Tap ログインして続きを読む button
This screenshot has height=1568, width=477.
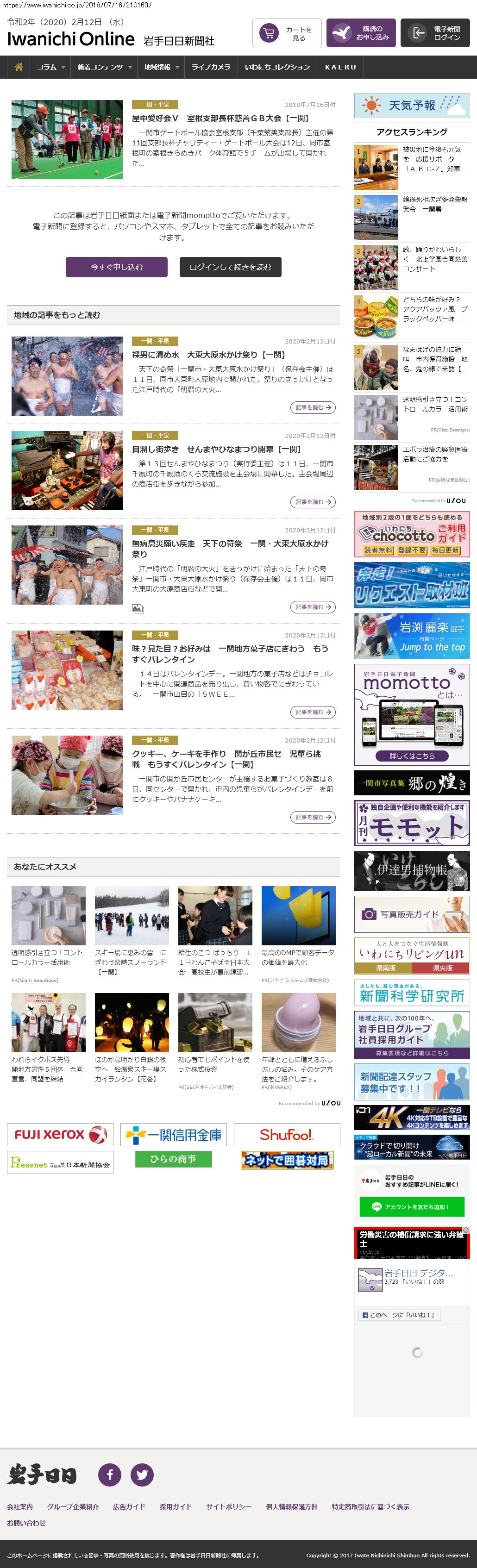(230, 267)
